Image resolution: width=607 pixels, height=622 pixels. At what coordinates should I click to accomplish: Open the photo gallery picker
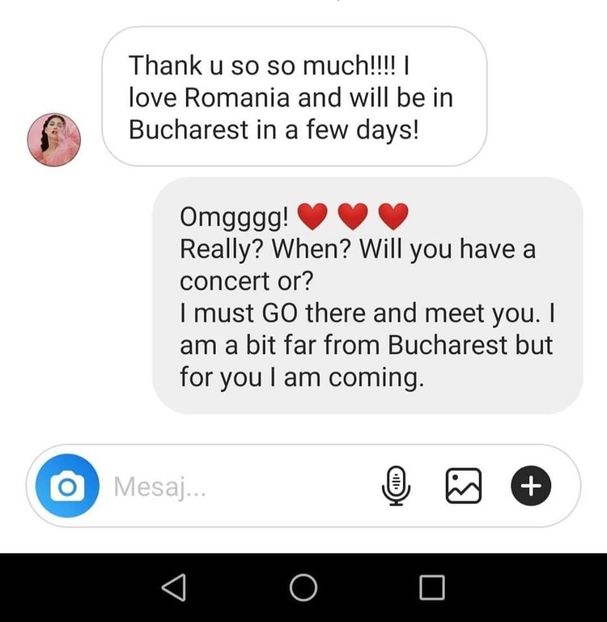(x=463, y=487)
